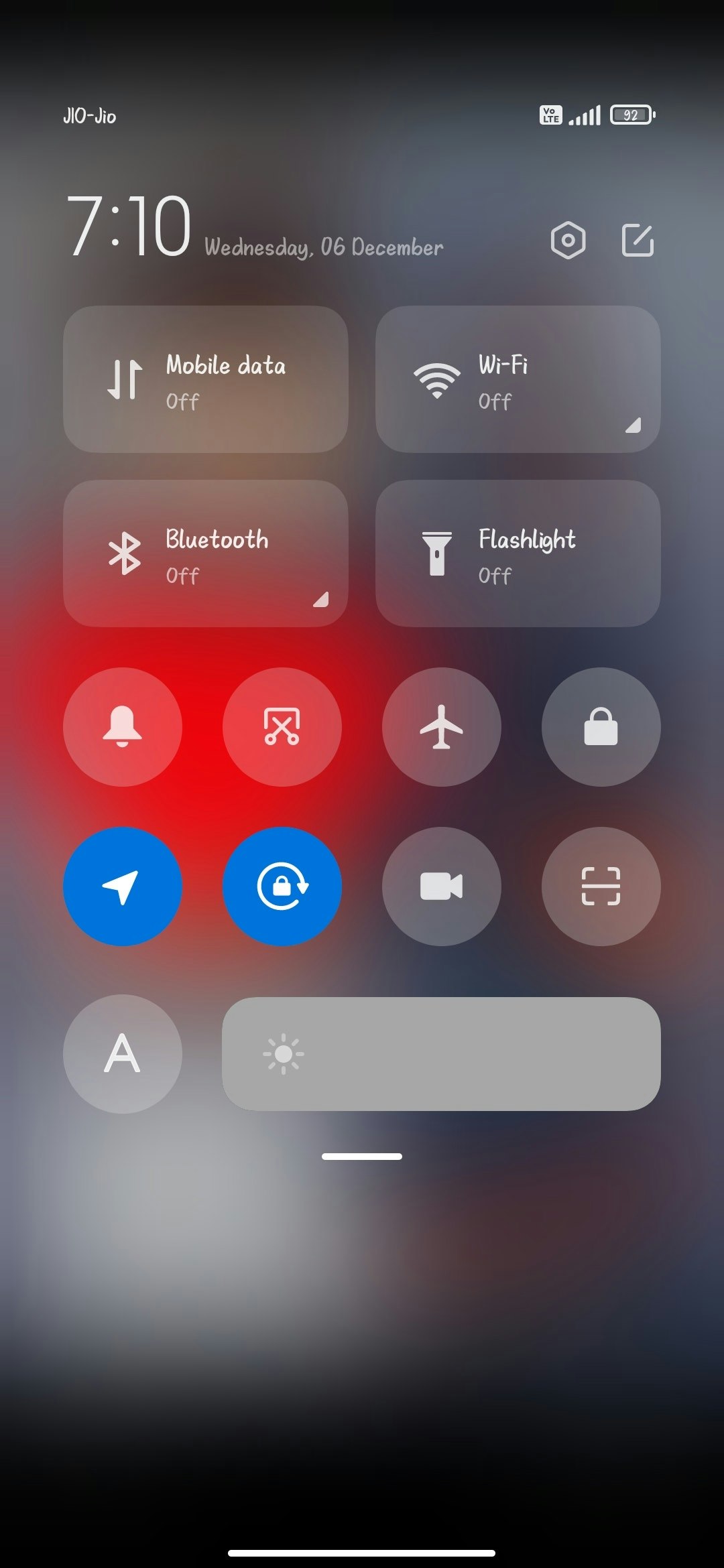This screenshot has width=724, height=1568.
Task: Start the screen recorder tile
Action: click(x=441, y=887)
